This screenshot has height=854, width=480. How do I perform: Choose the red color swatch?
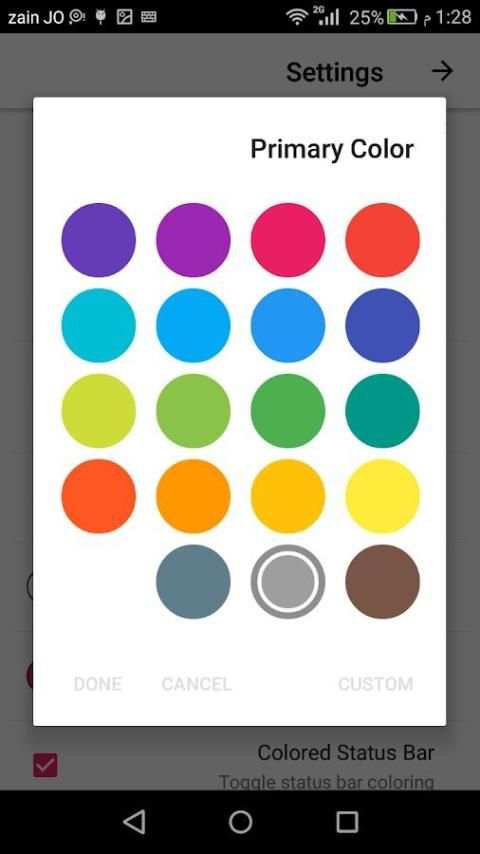[382, 240]
